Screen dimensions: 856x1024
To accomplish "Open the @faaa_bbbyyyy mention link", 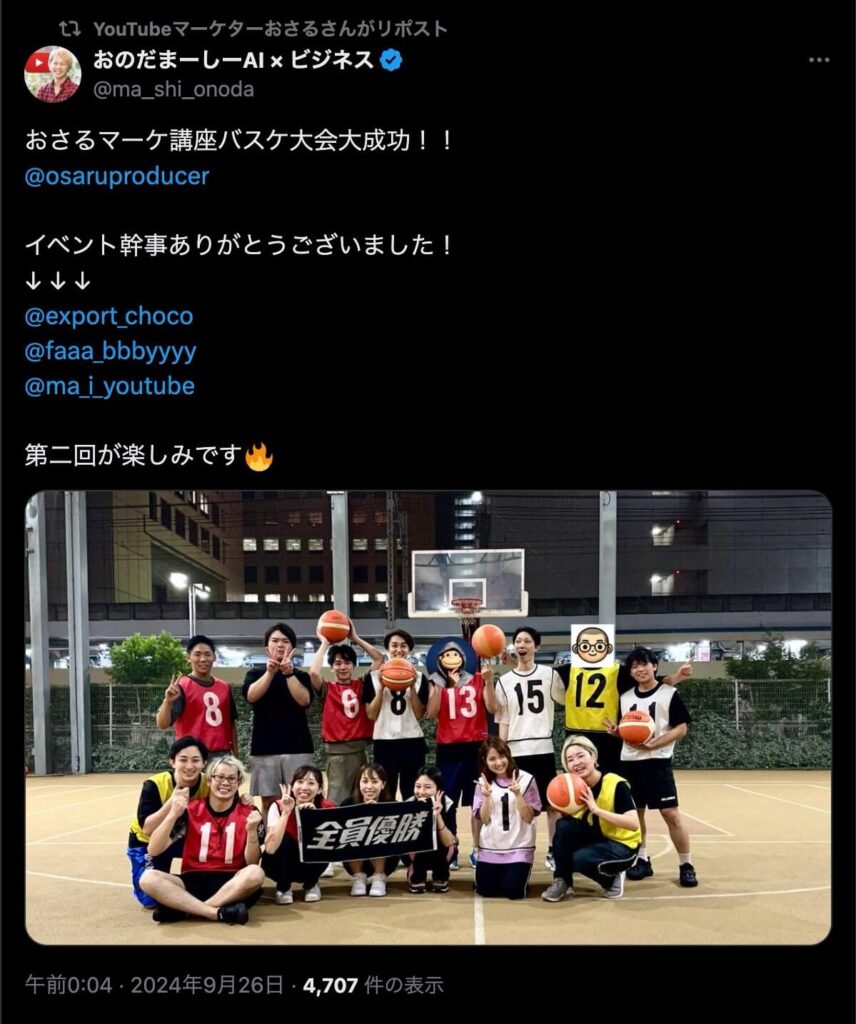I will [110, 351].
